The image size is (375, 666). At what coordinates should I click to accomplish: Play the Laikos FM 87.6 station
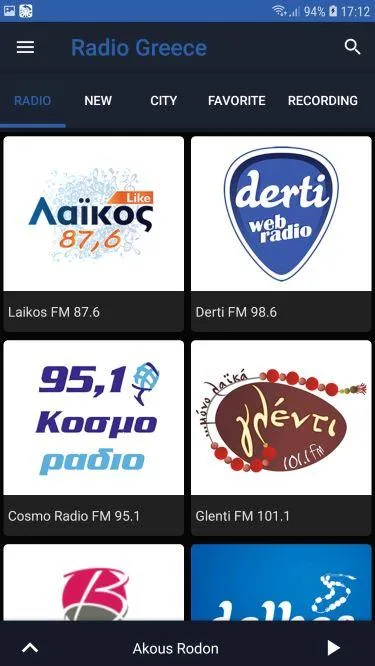click(x=93, y=234)
